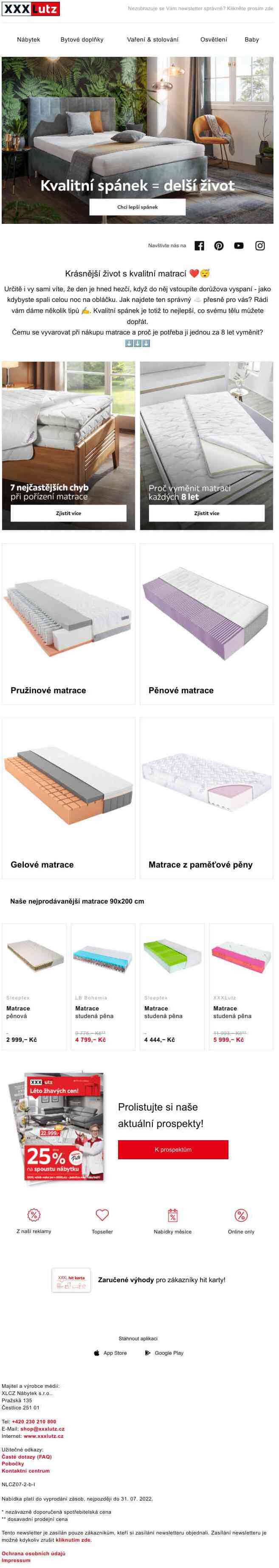279x1568 pixels.
Task: Tap Zjistit více for Proč vyměnit matraci
Action: point(206,513)
